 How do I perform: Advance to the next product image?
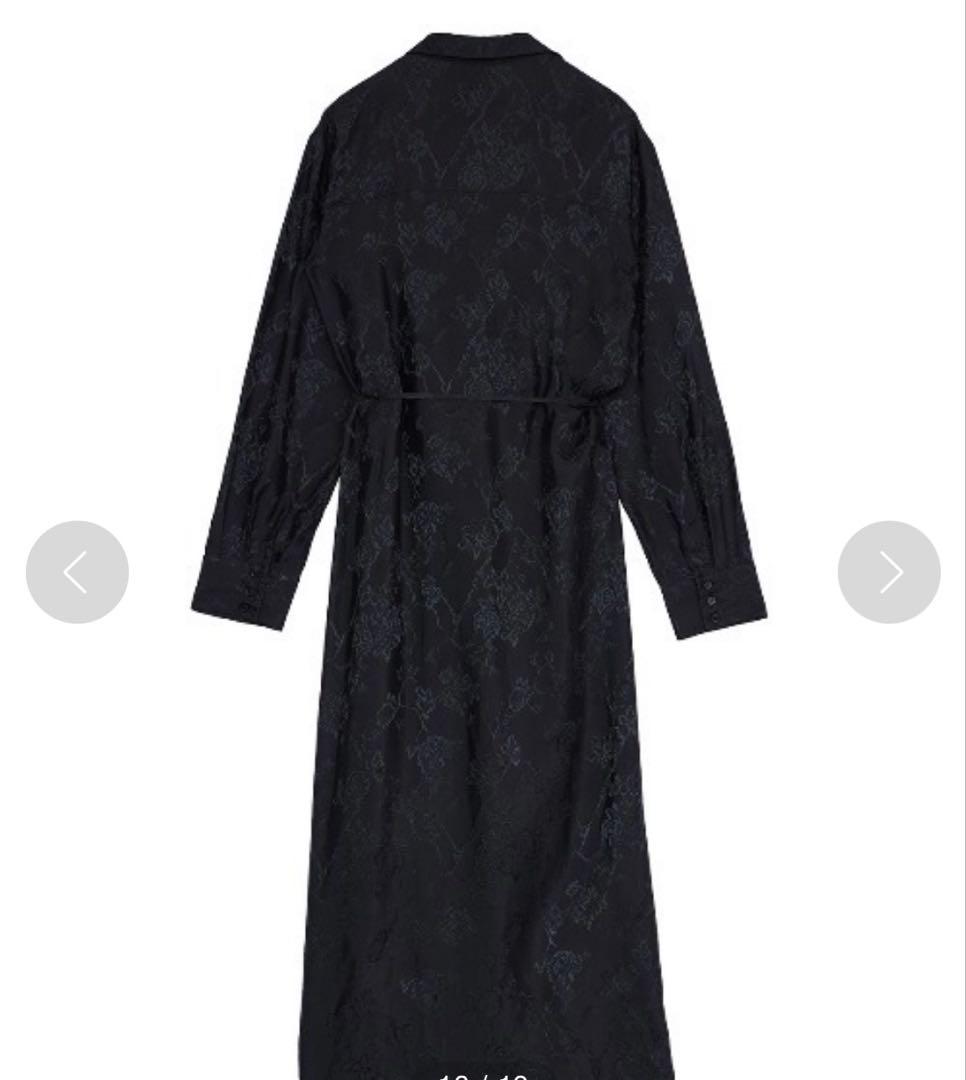click(889, 572)
